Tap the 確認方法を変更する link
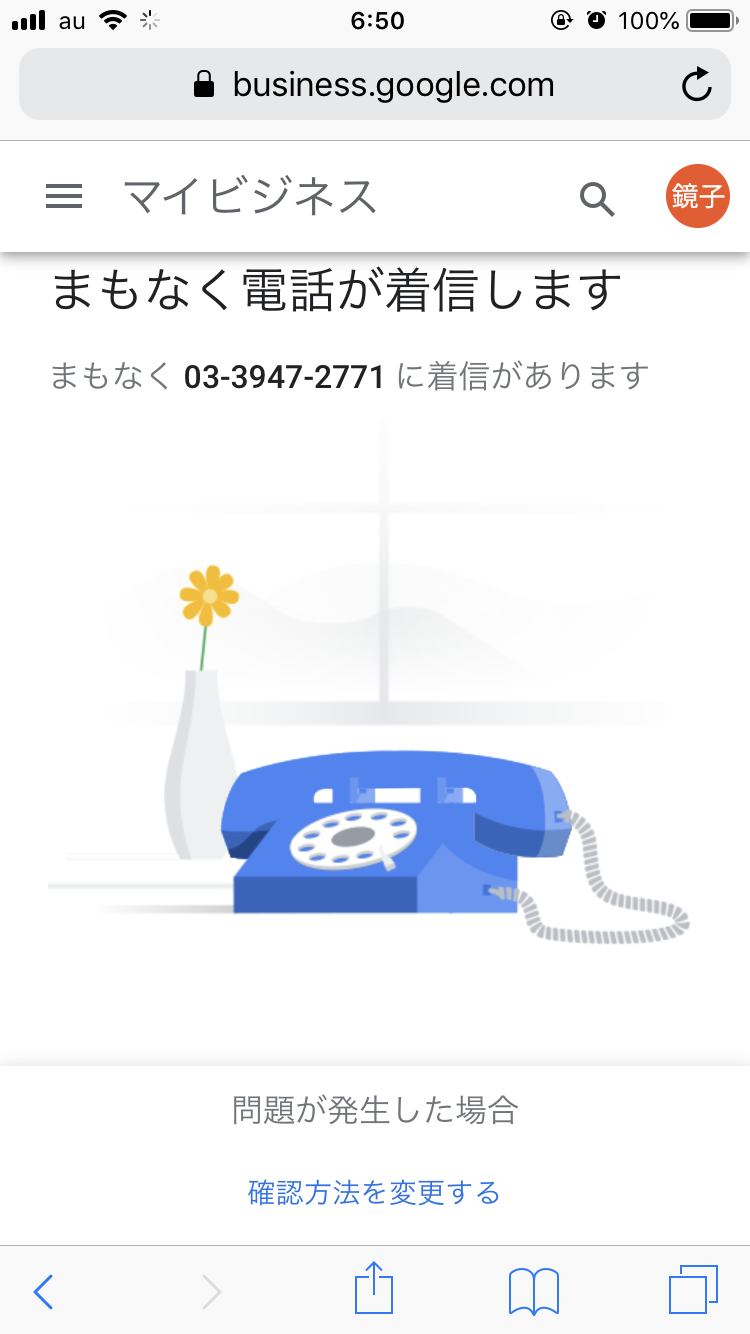The image size is (750, 1334). (x=374, y=1192)
